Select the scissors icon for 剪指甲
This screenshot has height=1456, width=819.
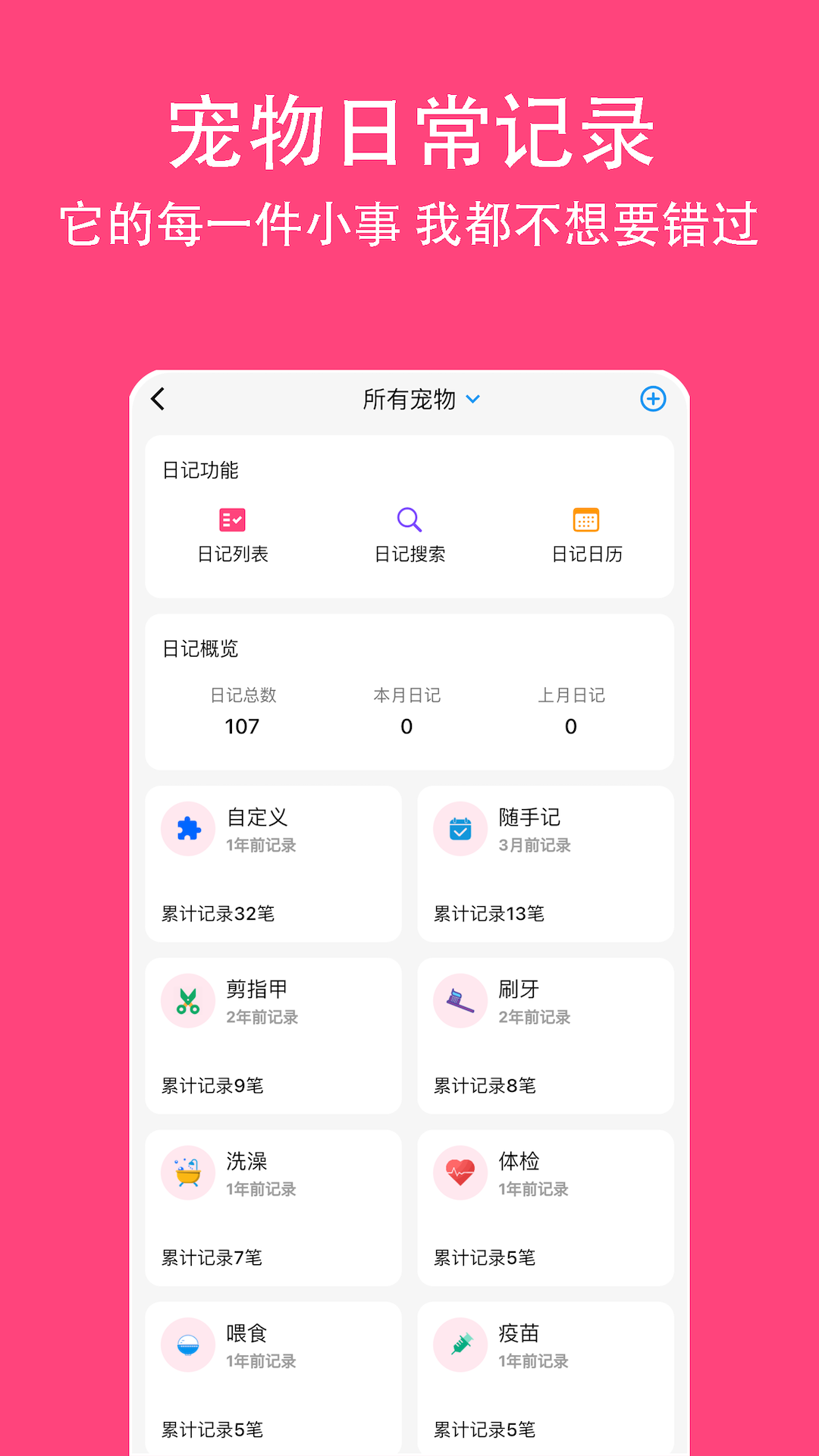188,1000
